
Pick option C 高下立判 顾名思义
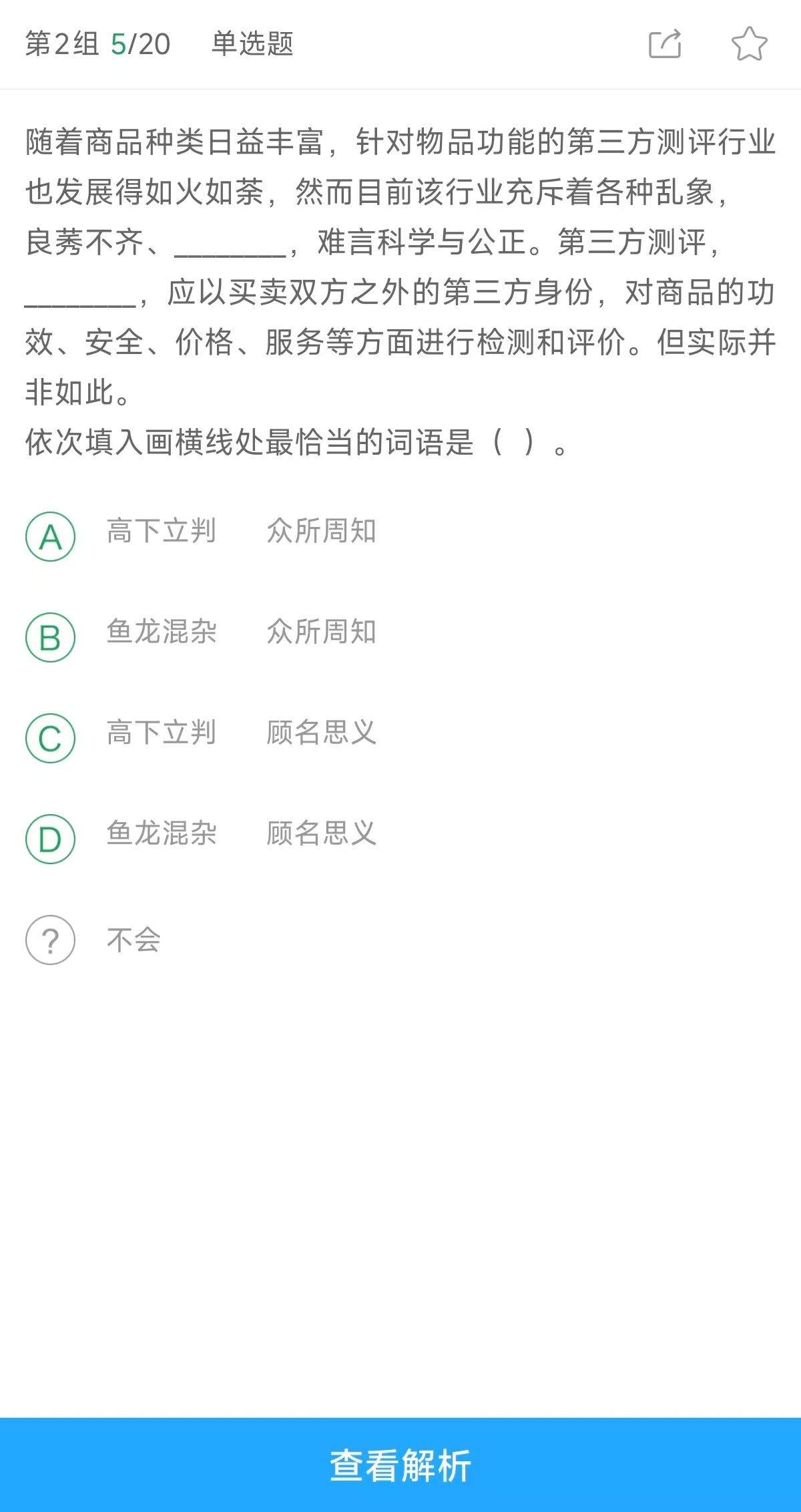click(51, 738)
